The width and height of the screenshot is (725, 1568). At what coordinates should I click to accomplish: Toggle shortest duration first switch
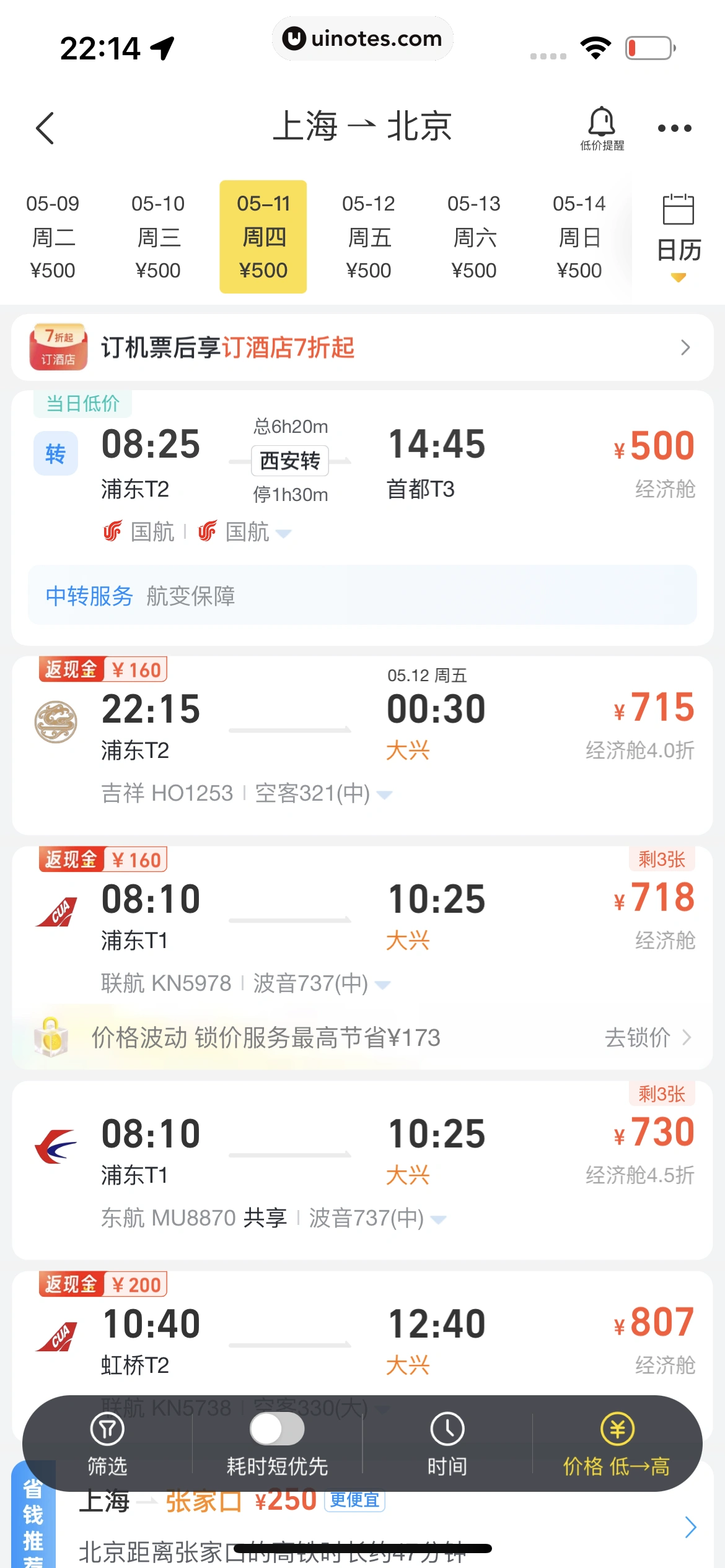point(277,1429)
